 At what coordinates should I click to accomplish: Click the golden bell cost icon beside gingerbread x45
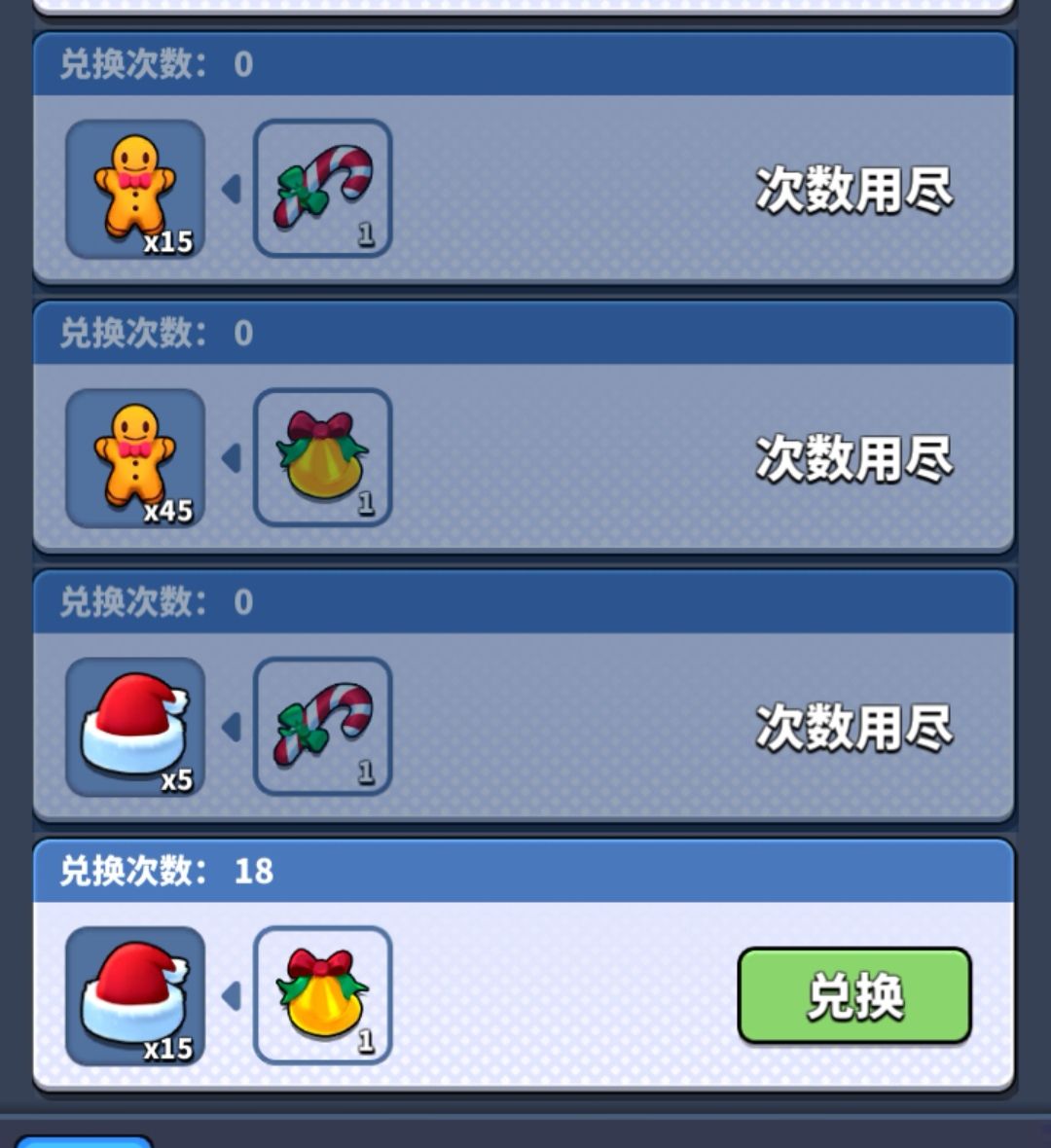[323, 455]
